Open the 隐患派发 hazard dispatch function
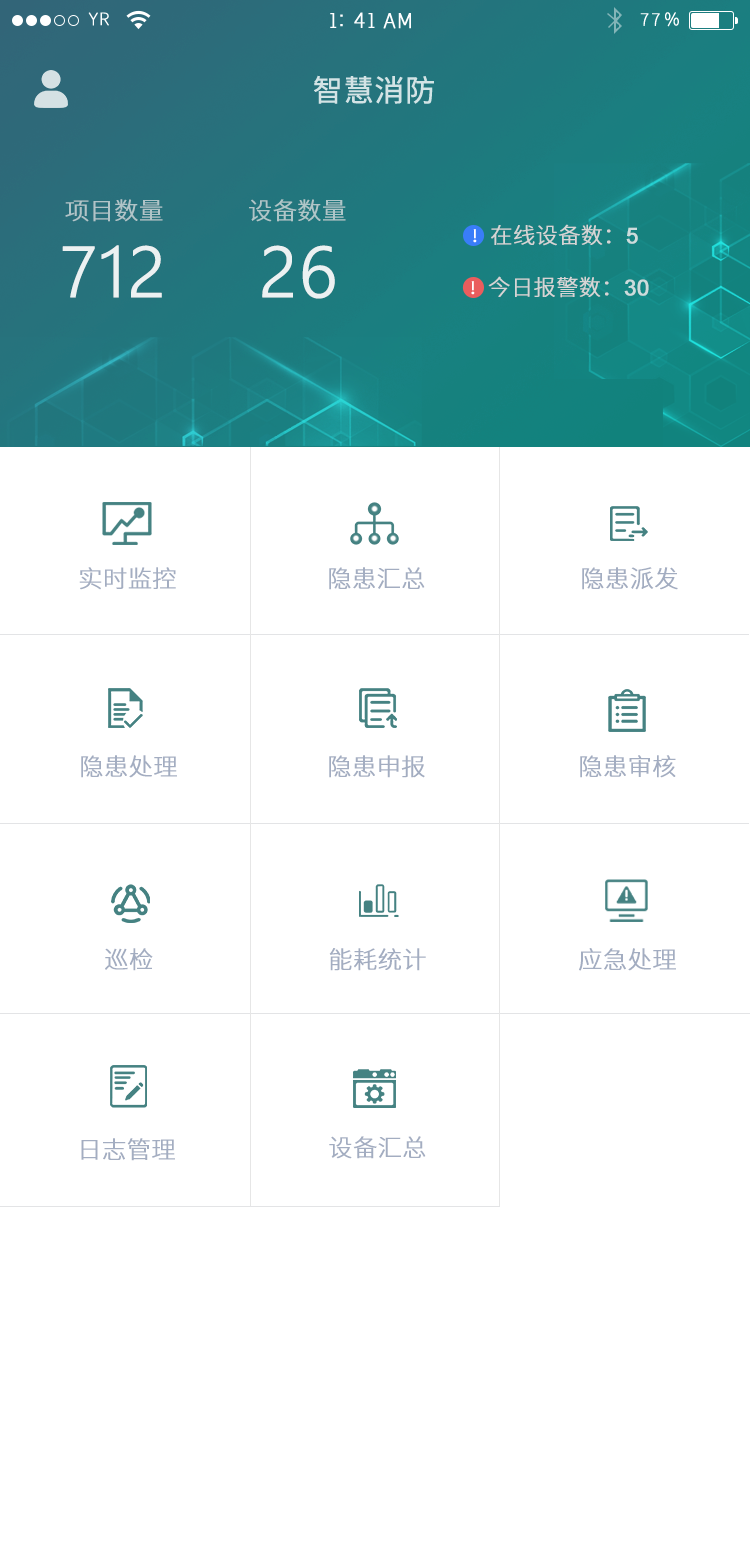The width and height of the screenshot is (750, 1547). click(625, 522)
